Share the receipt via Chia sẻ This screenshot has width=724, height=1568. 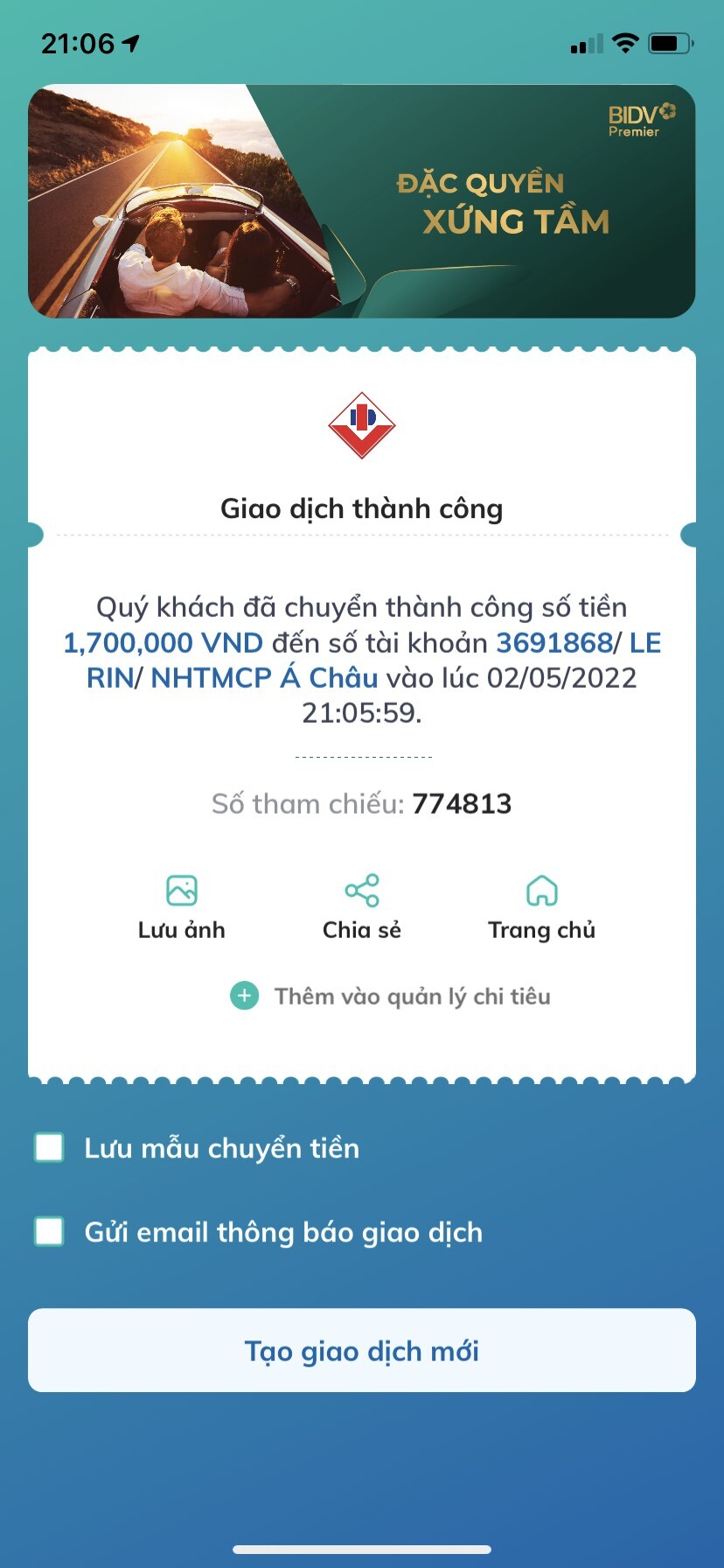(362, 906)
